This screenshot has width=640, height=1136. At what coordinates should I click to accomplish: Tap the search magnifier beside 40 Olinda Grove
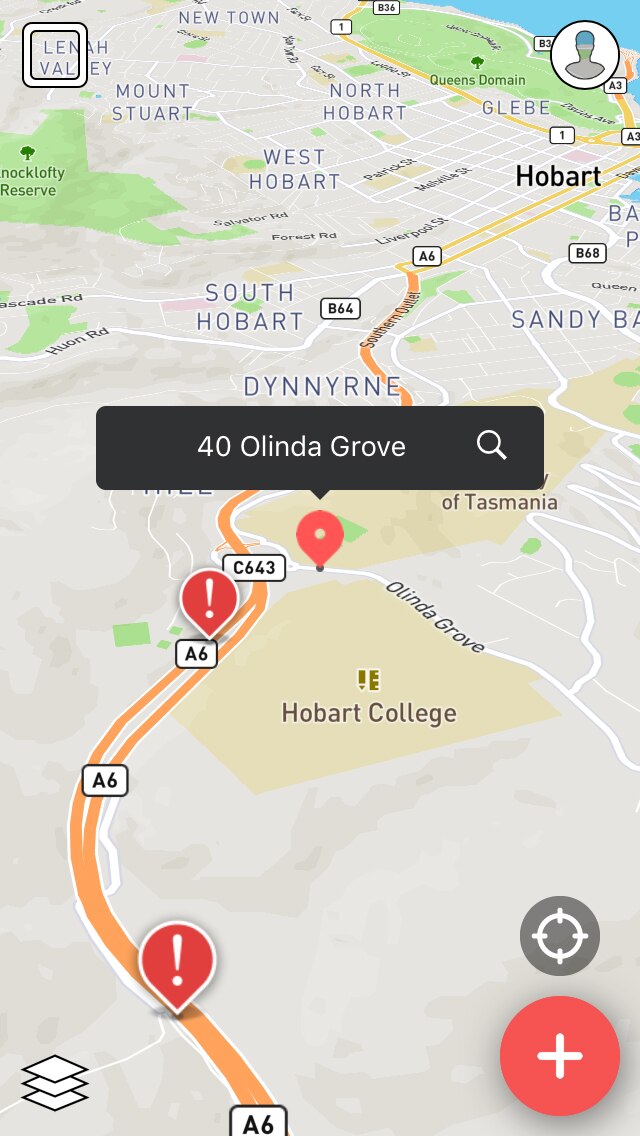pyautogui.click(x=491, y=446)
